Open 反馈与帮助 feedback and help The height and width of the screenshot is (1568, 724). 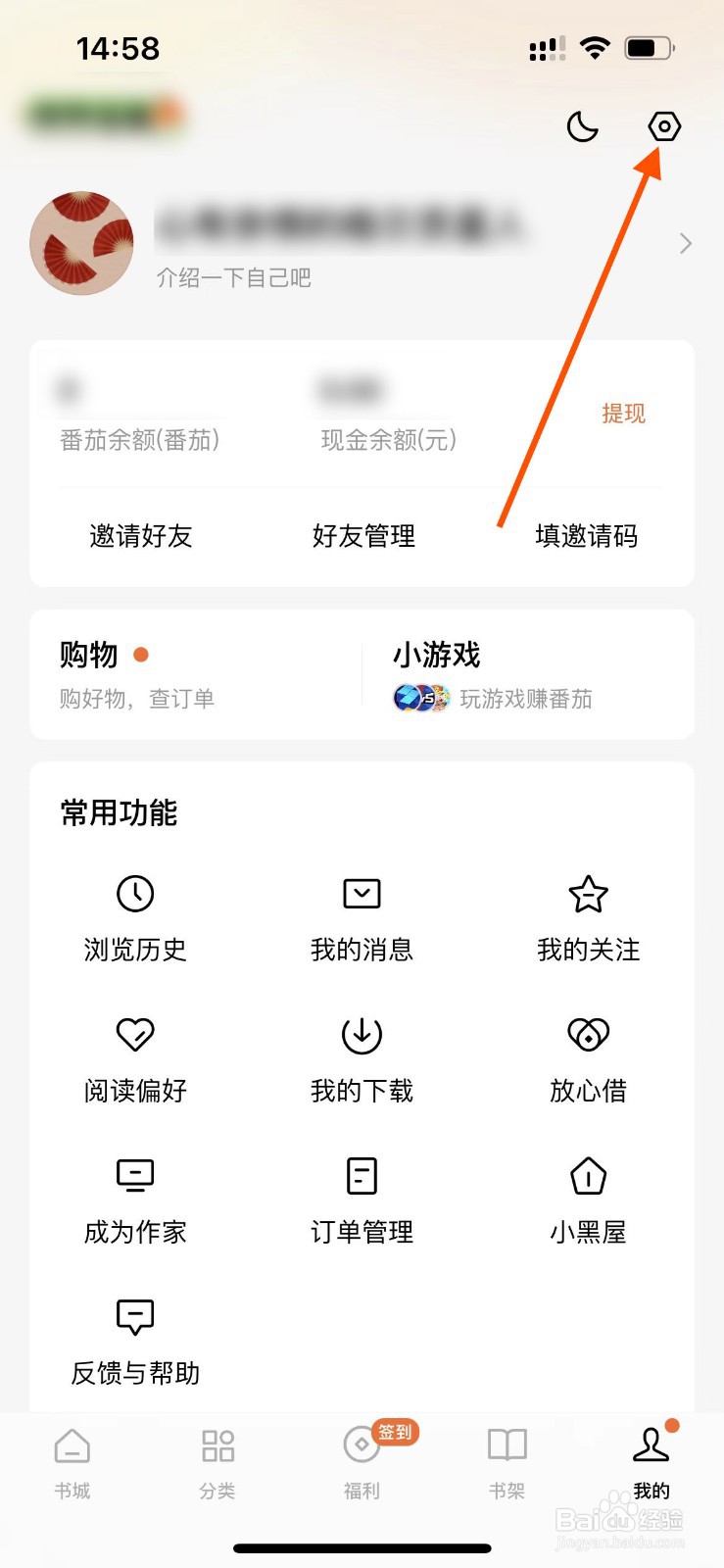click(134, 1341)
